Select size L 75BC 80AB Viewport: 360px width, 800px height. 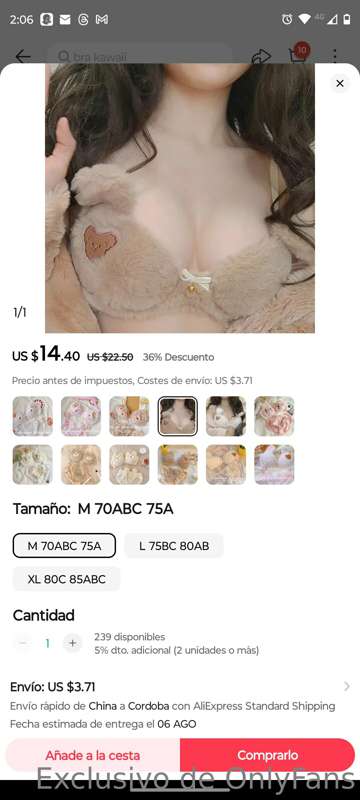coord(174,546)
